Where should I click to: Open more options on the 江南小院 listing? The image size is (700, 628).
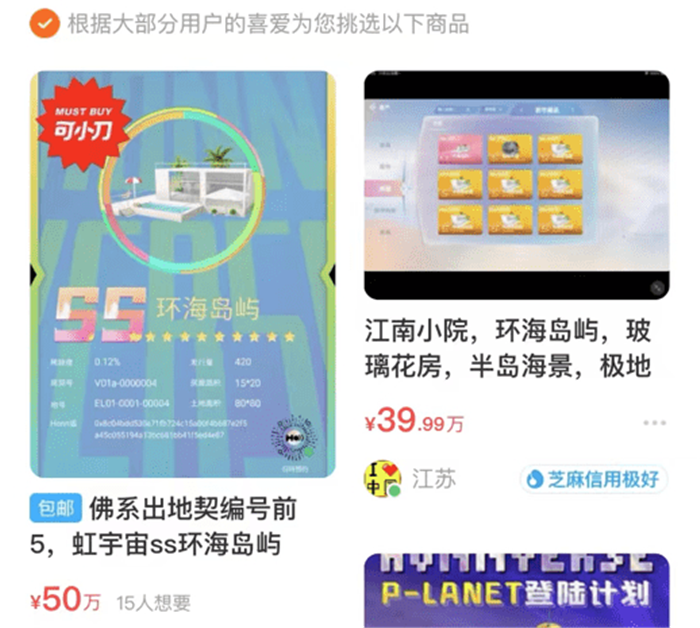(654, 423)
